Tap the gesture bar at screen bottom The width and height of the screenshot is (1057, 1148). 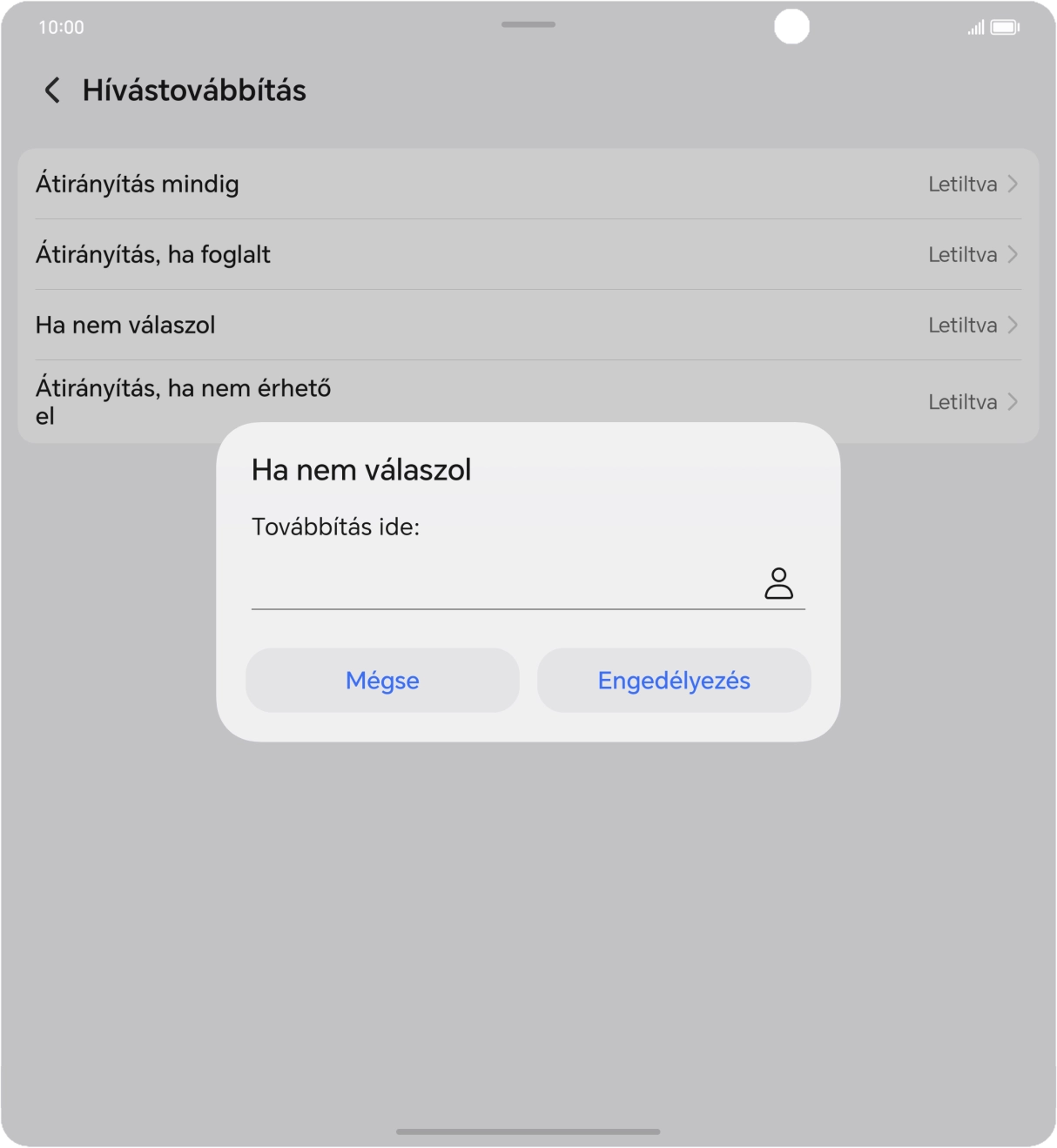528,1130
